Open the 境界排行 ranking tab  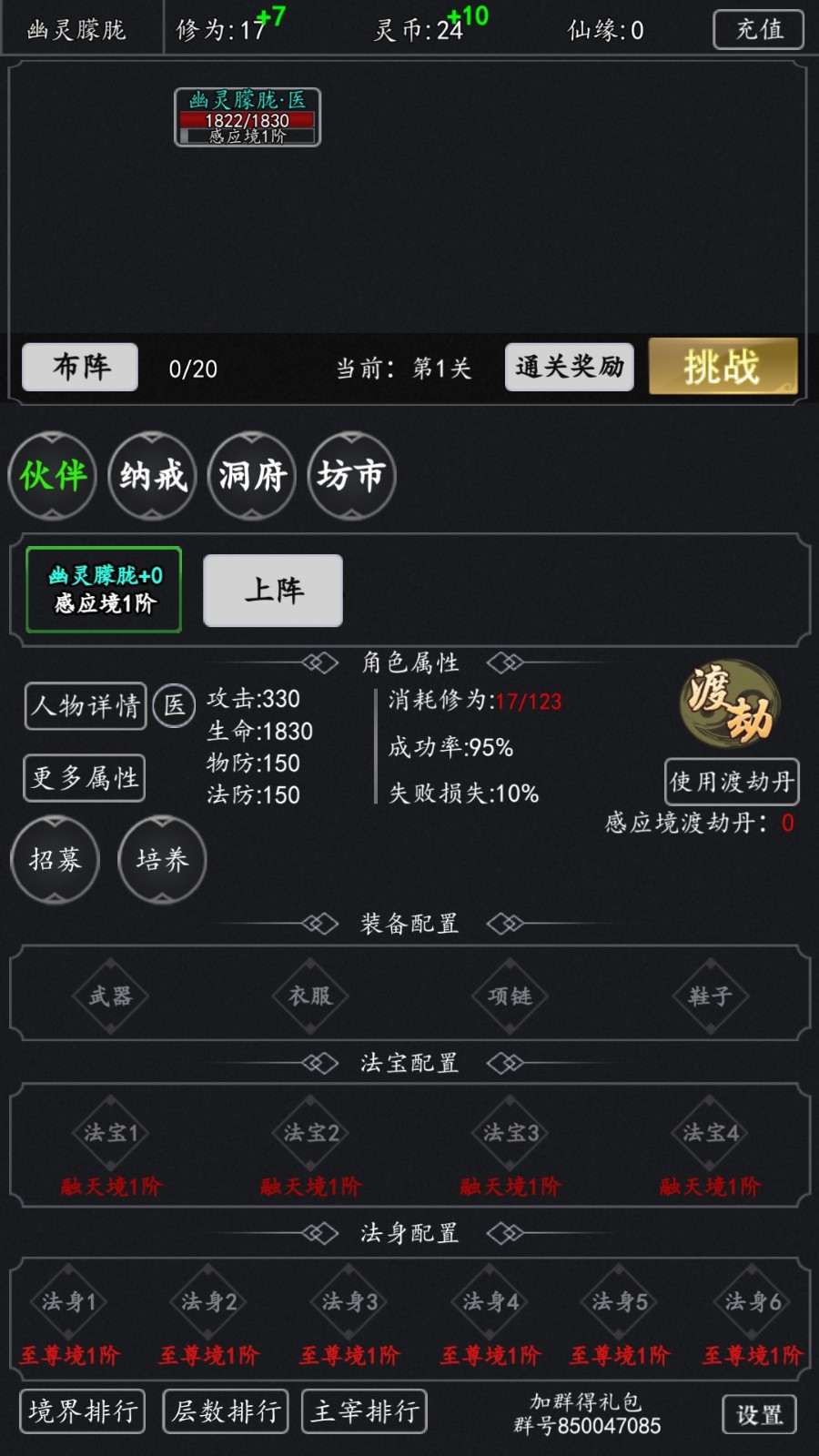82,1411
